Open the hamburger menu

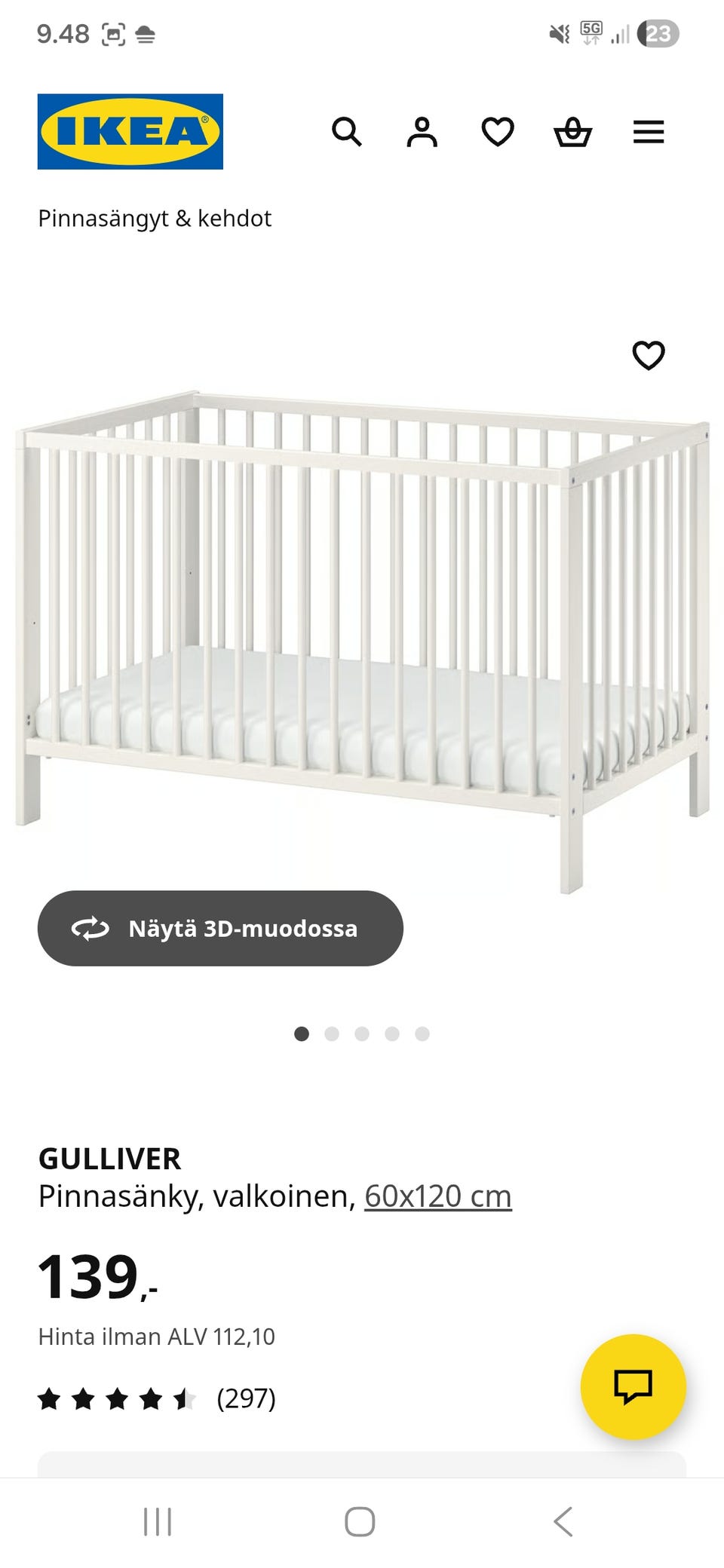tap(649, 132)
